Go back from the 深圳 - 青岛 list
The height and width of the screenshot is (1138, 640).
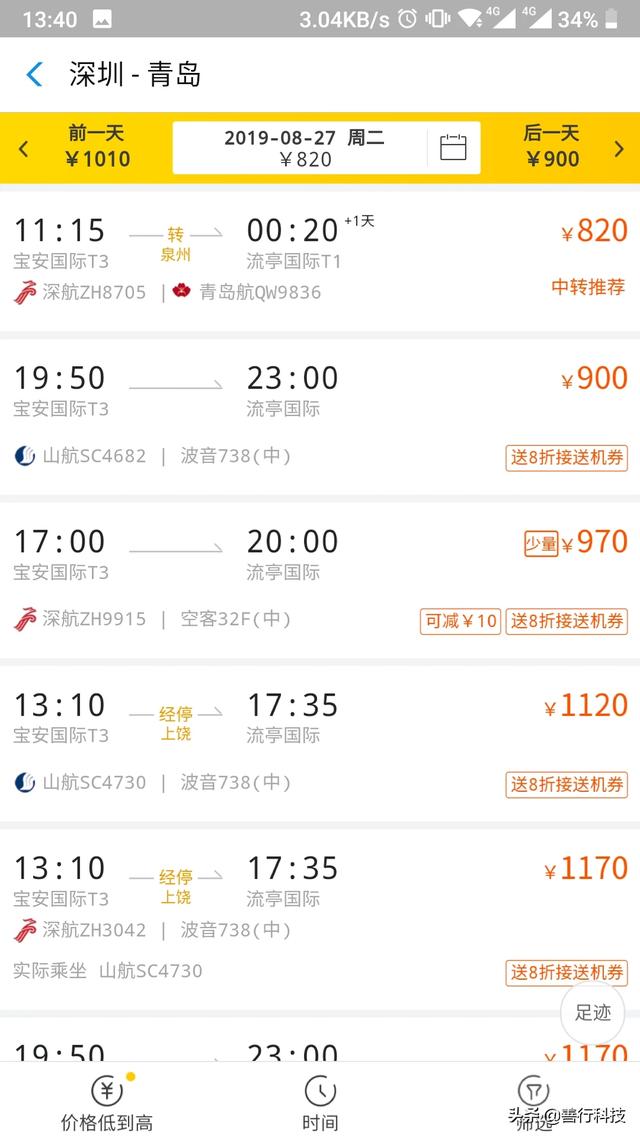[x=34, y=74]
